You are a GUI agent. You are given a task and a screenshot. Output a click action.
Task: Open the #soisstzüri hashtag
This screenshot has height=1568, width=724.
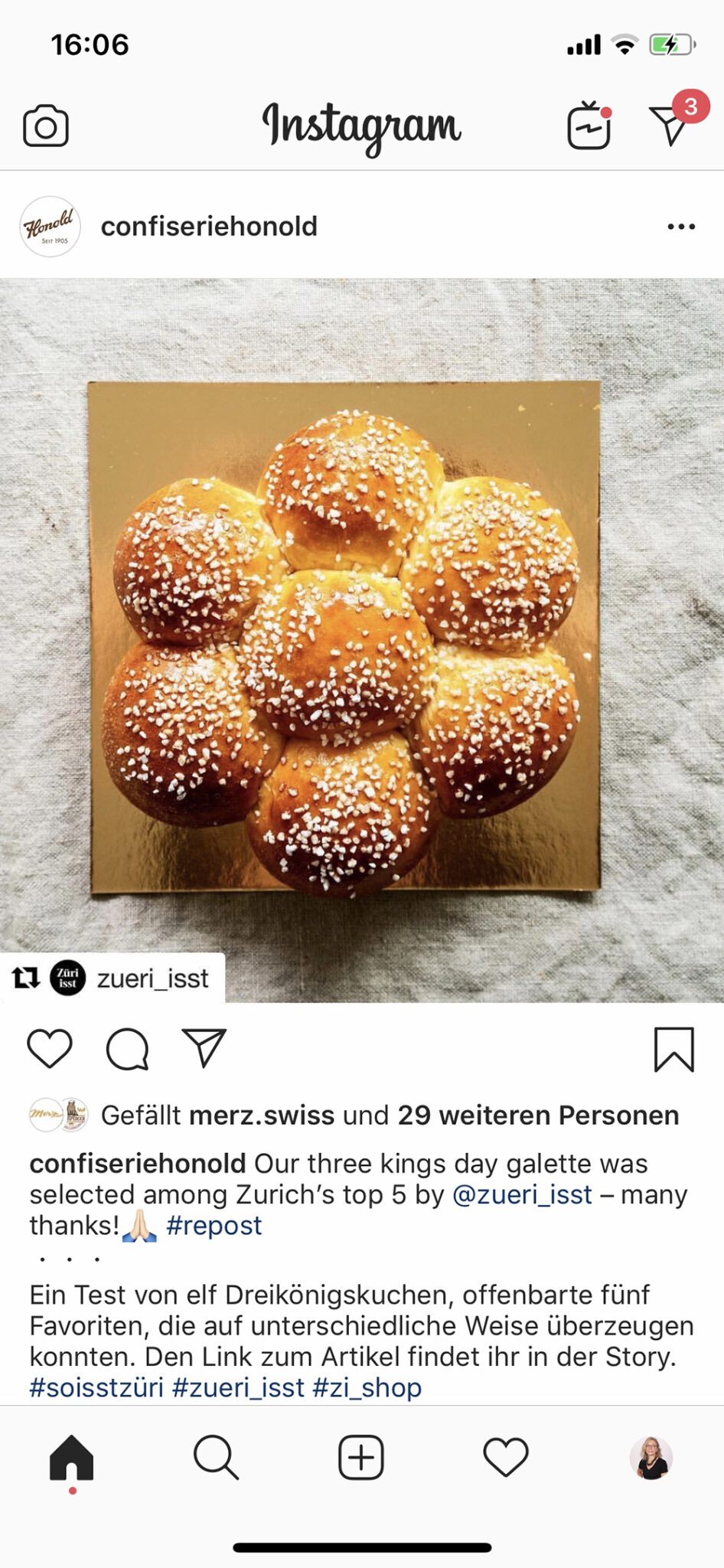click(x=96, y=1387)
